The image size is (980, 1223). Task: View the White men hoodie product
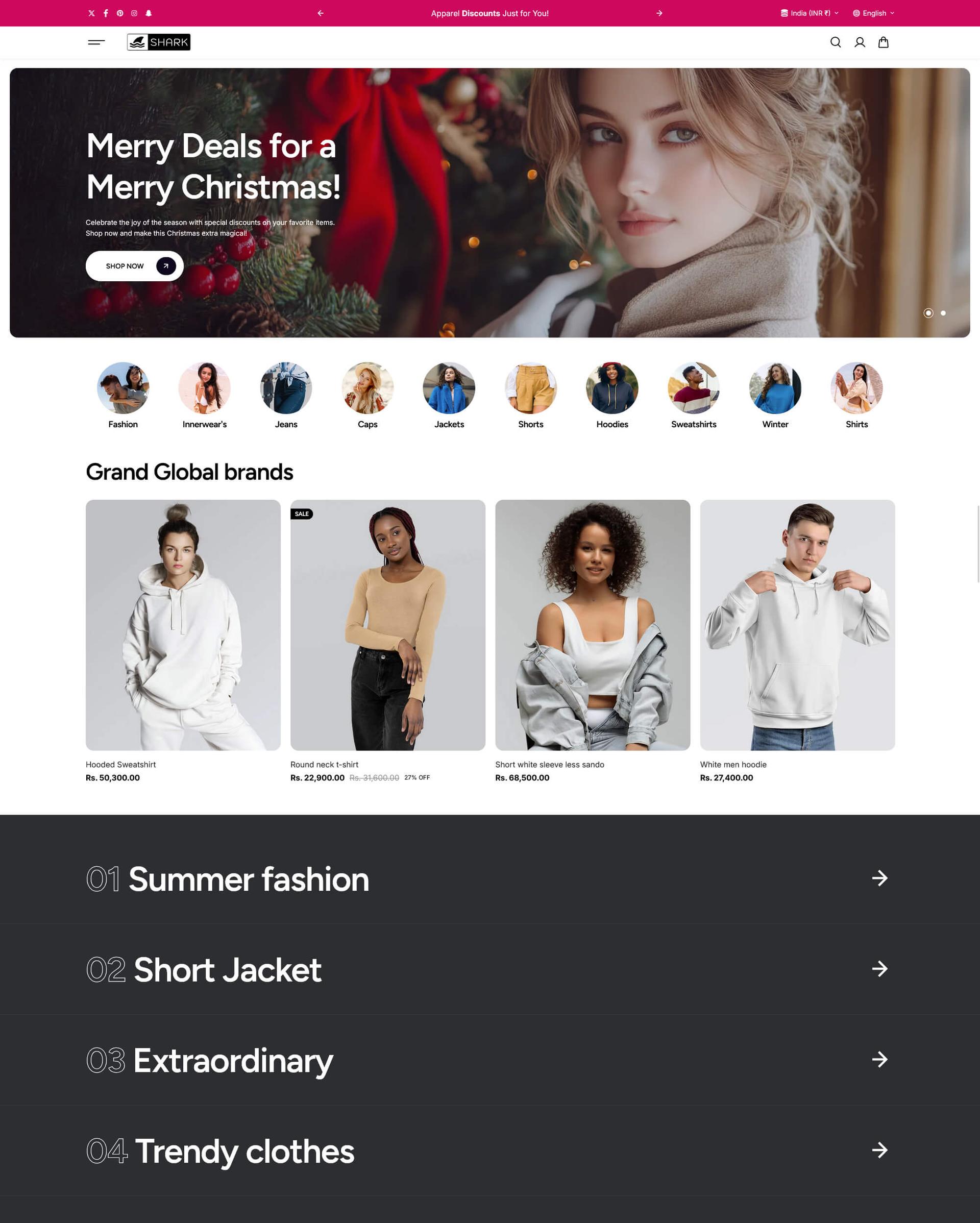tap(797, 625)
